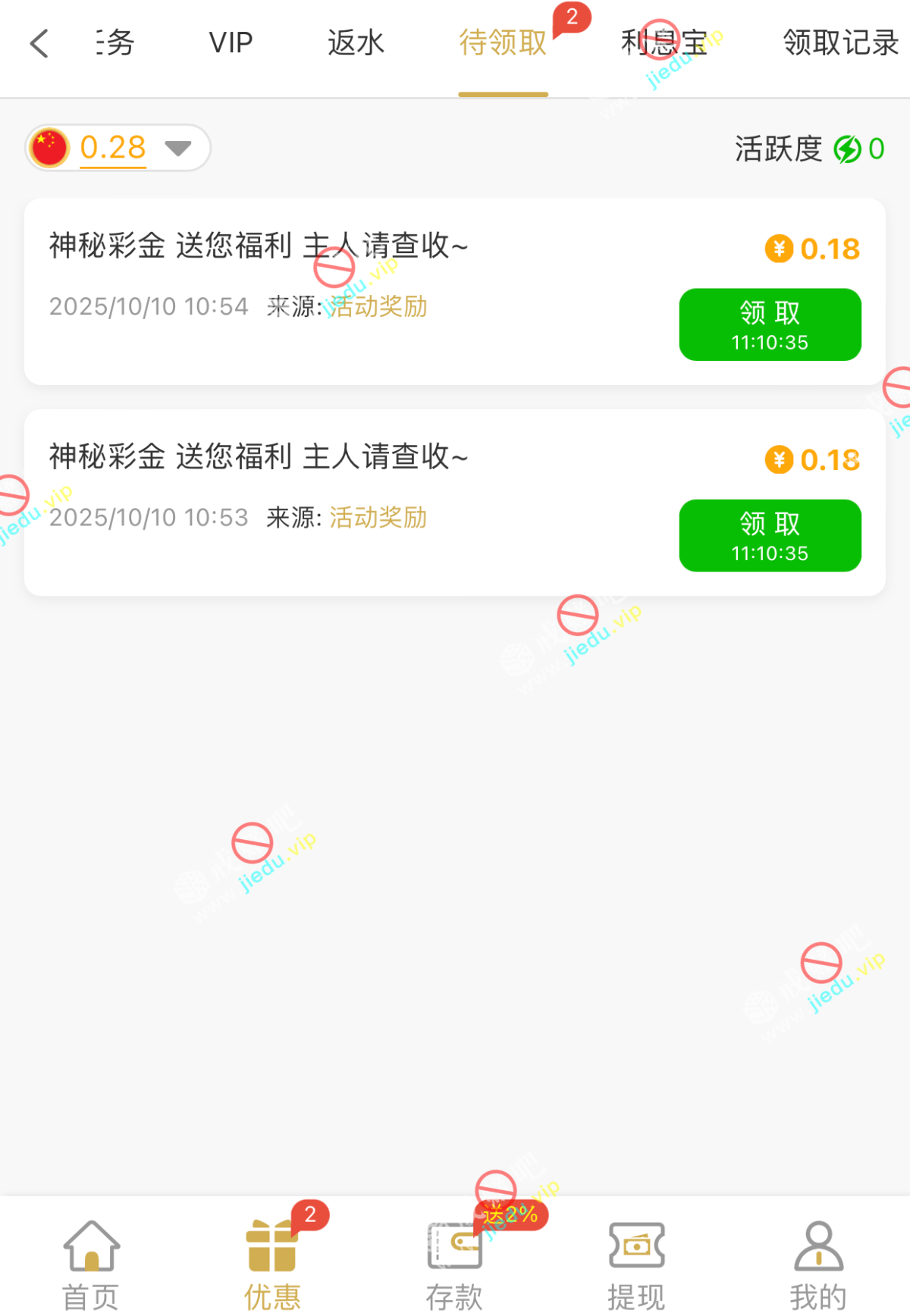Viewport: 910px width, 1316px height.
Task: Go back with the top-left arrow
Action: [39, 43]
